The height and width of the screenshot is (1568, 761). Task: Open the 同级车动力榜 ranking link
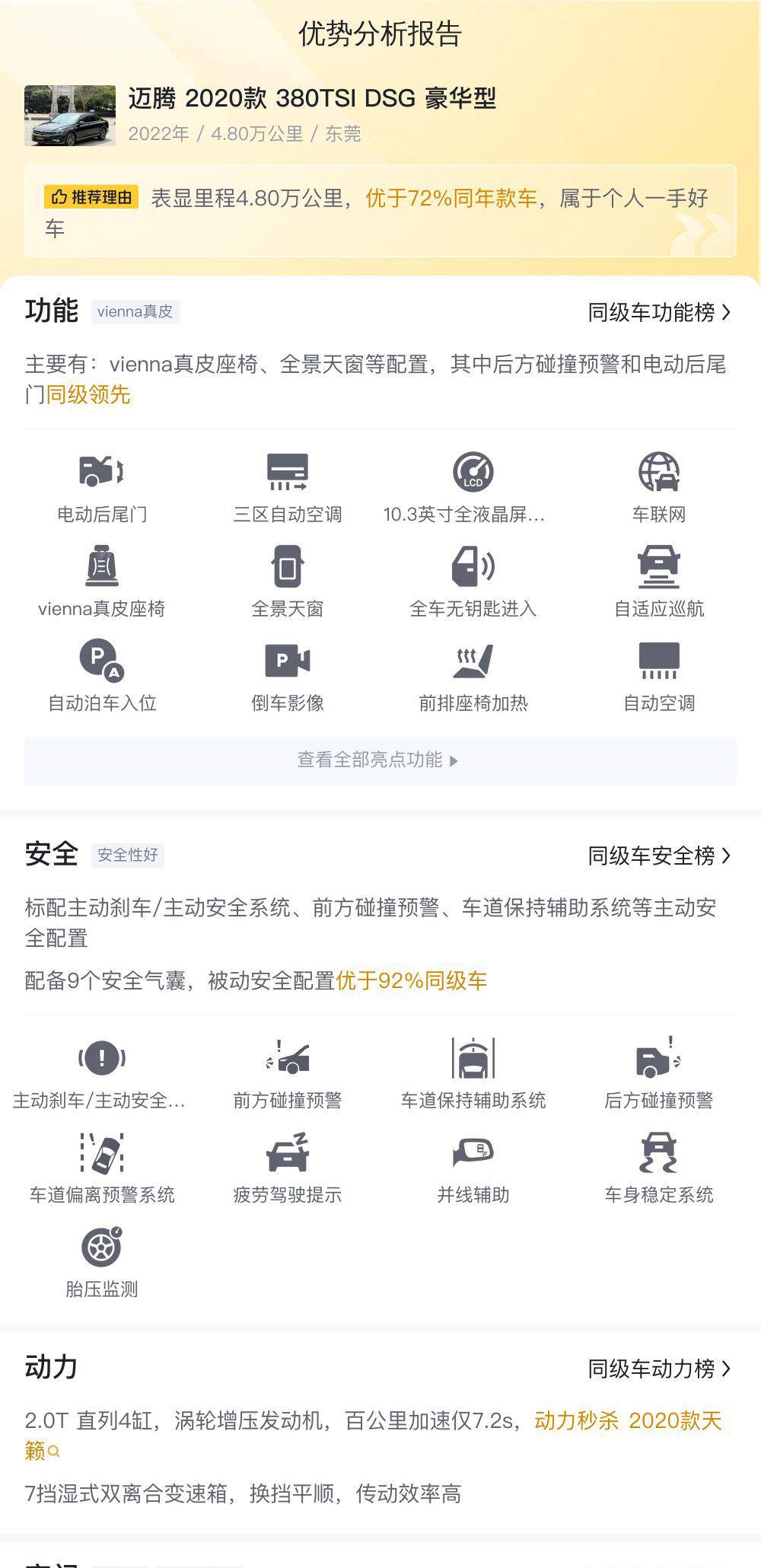pyautogui.click(x=659, y=1369)
